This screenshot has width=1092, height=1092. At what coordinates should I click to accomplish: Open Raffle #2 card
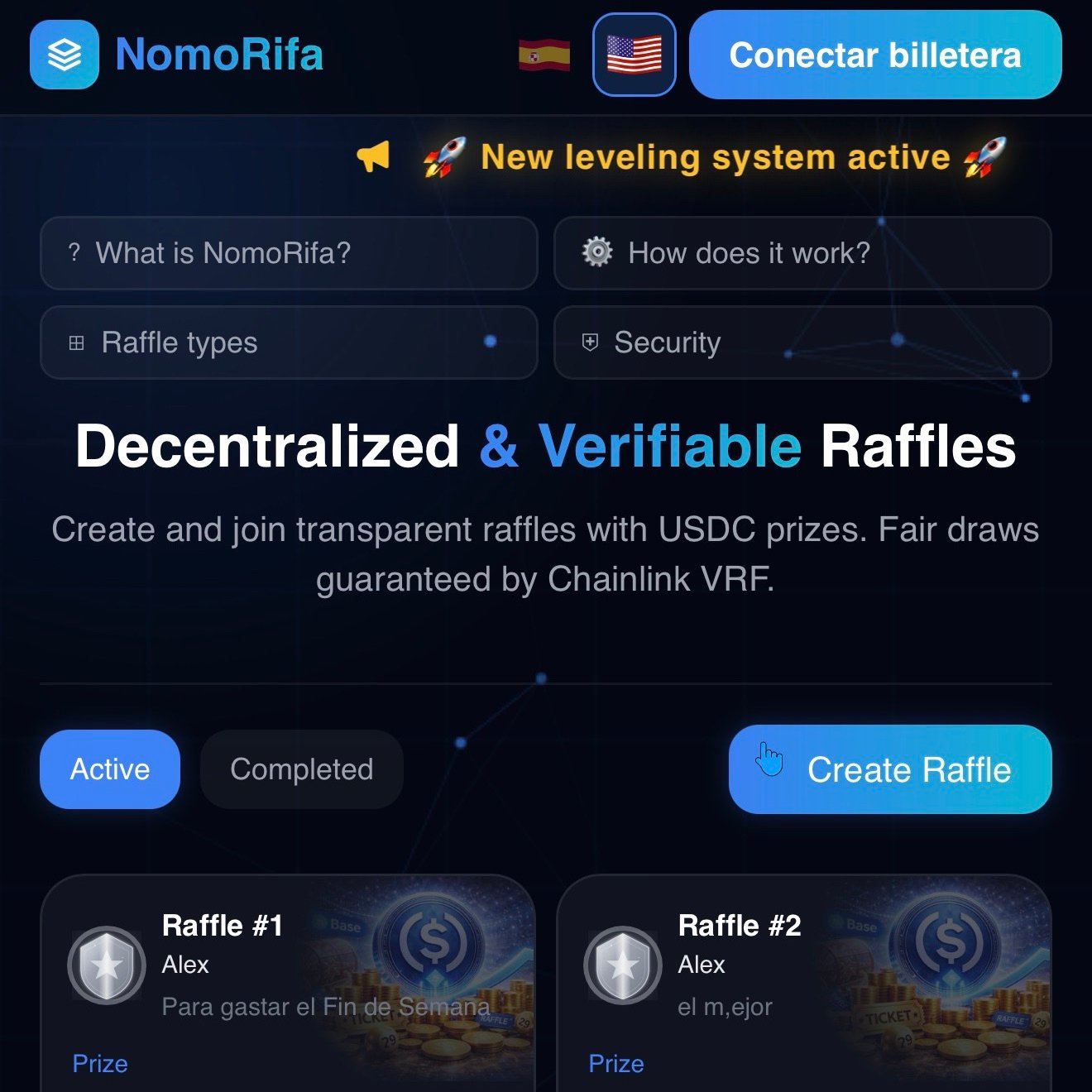[804, 984]
